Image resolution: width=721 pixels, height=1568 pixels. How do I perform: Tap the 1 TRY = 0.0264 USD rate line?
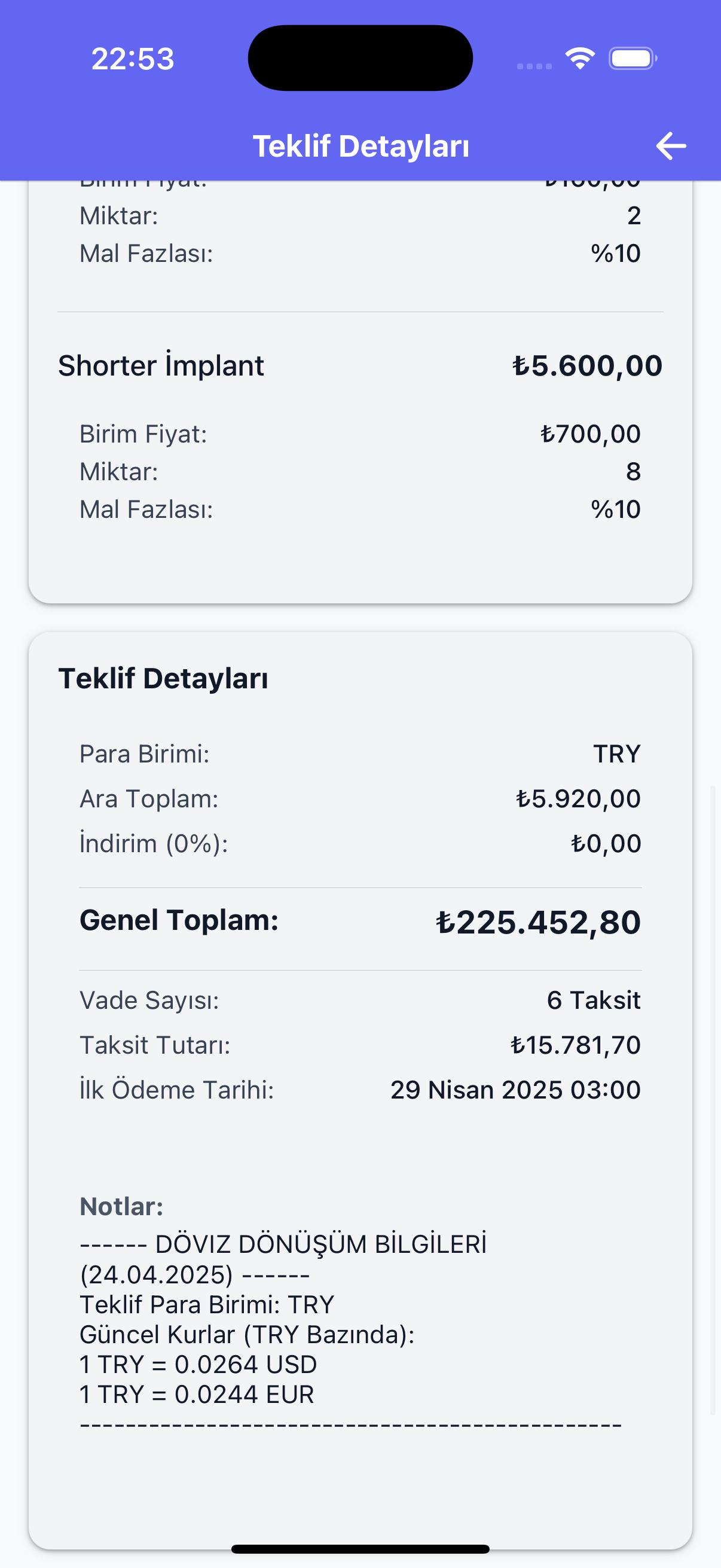click(x=199, y=1364)
